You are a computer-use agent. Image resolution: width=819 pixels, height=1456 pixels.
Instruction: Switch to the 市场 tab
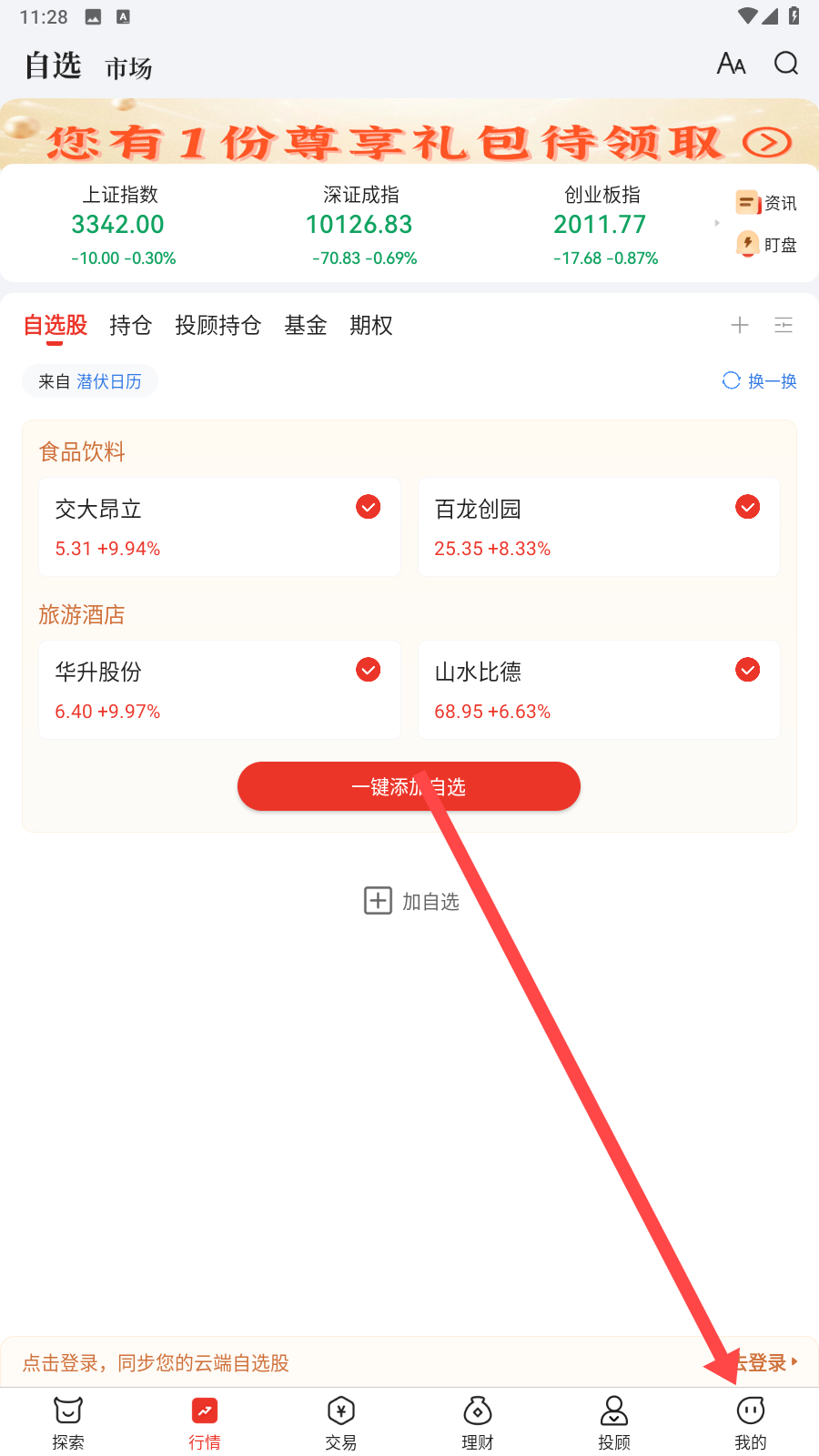(128, 68)
